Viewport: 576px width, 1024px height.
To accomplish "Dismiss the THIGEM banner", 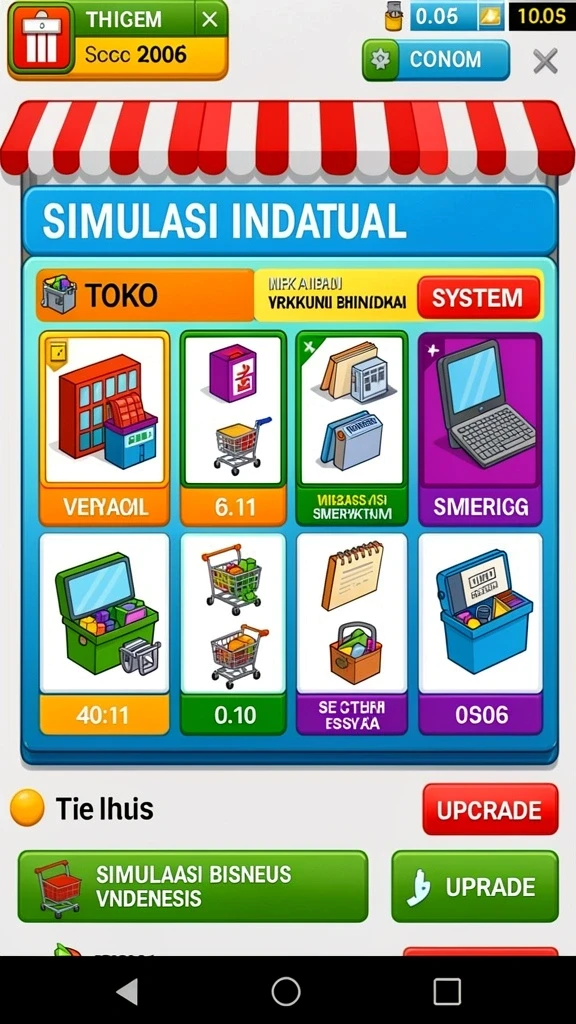I will [x=210, y=20].
